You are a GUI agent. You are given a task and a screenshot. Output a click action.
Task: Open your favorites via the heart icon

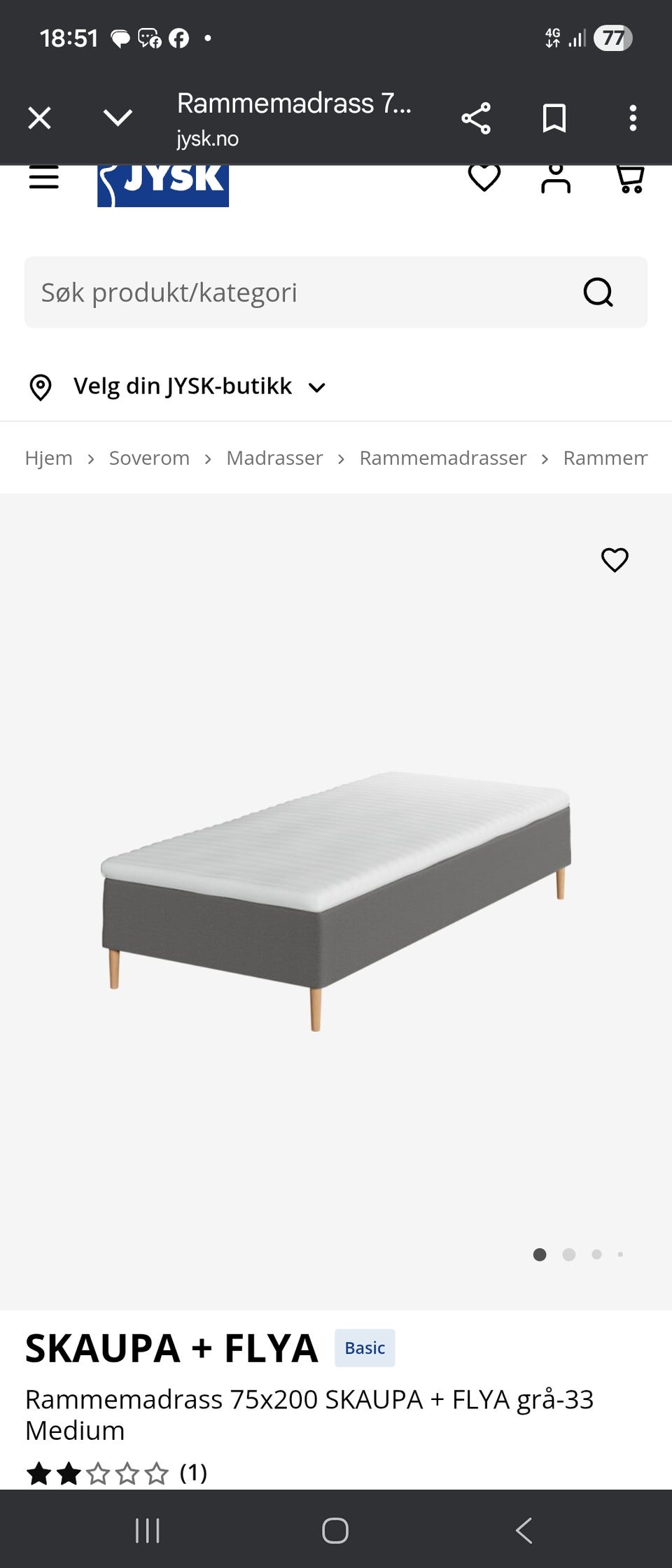pyautogui.click(x=484, y=178)
